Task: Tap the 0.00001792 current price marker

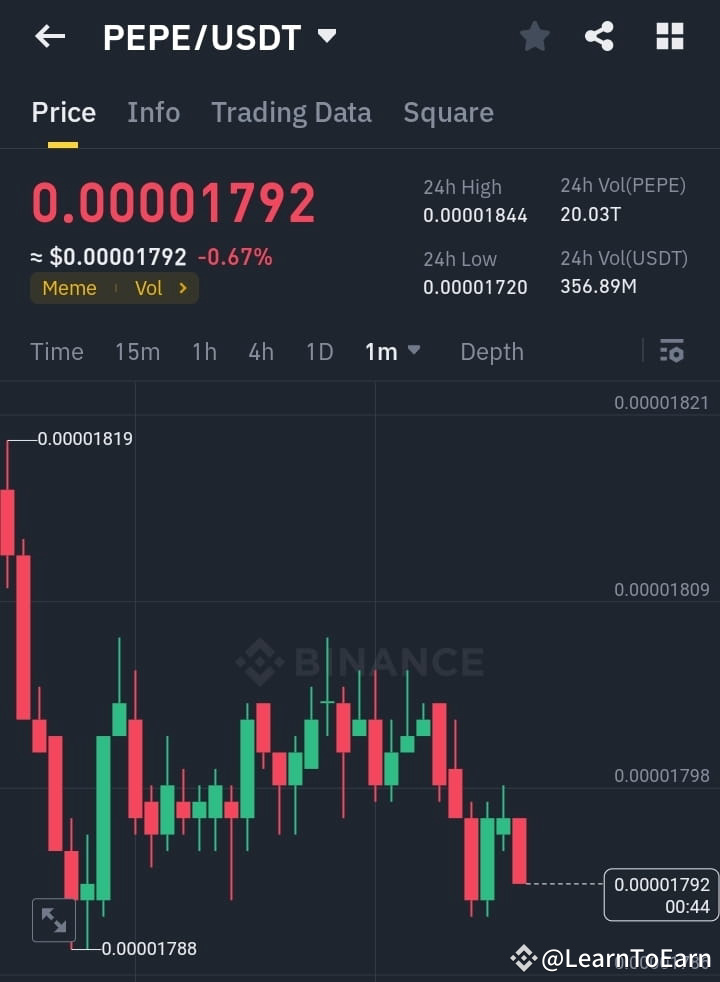Action: click(661, 894)
